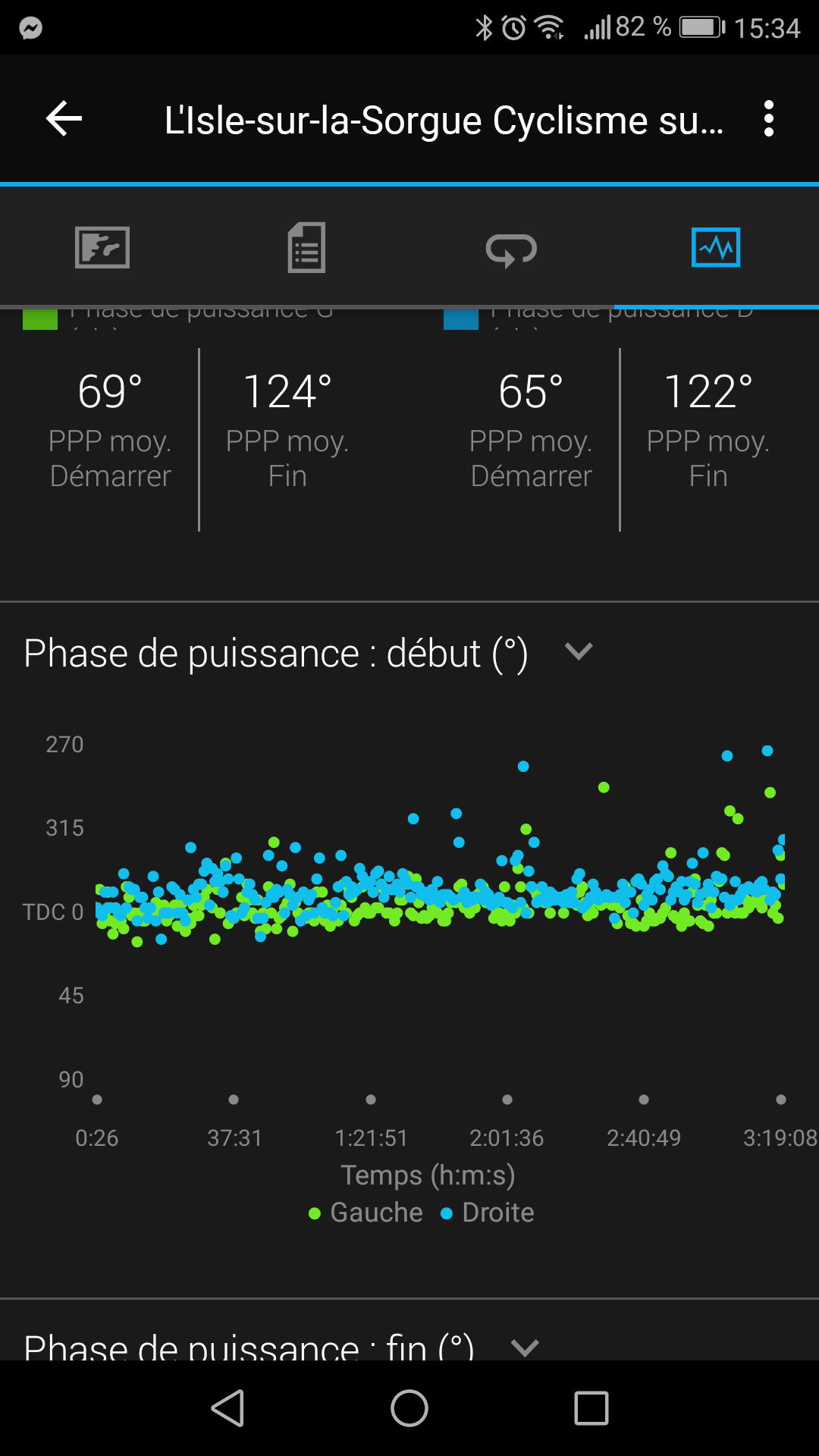Tap the system home button

coord(409,1408)
